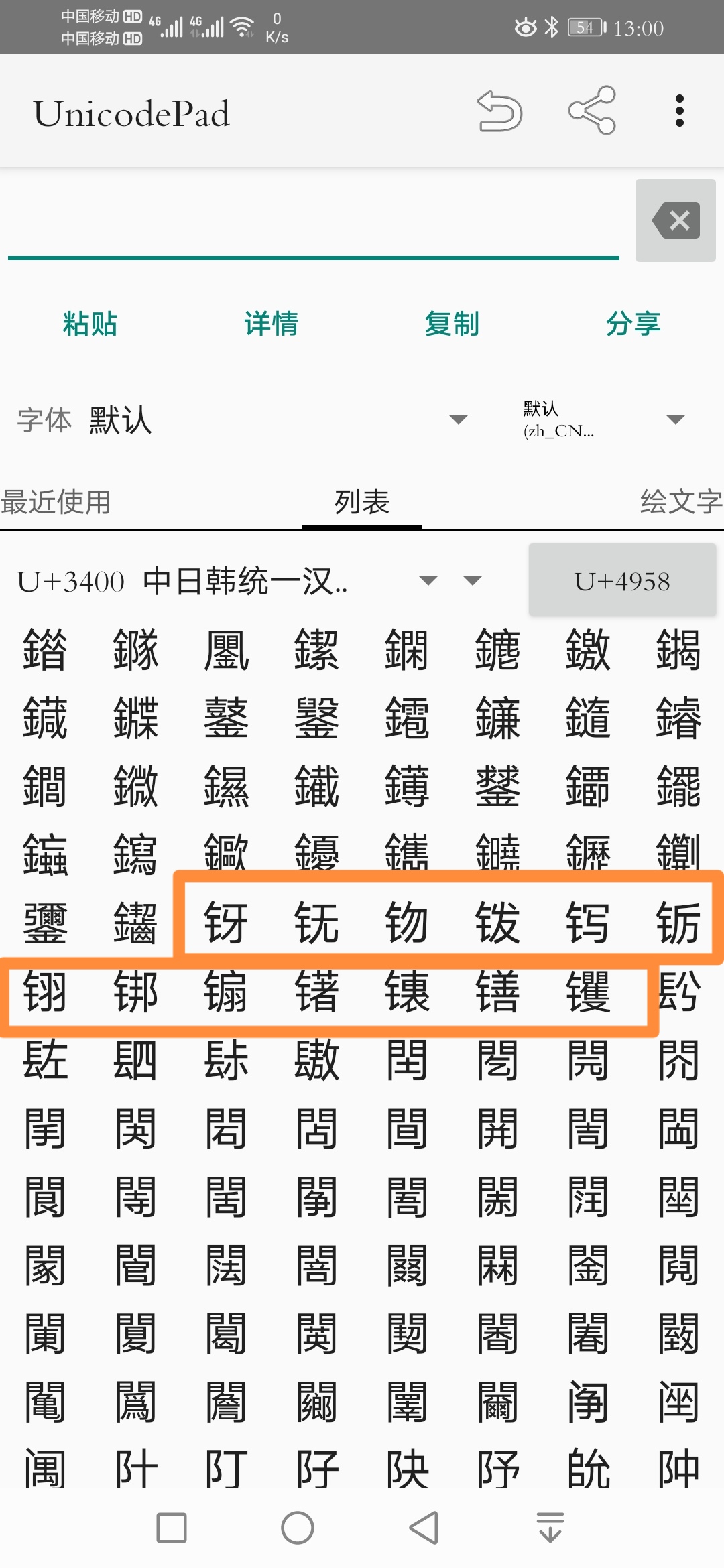Tap the 复制 (copy) button

pos(452,324)
